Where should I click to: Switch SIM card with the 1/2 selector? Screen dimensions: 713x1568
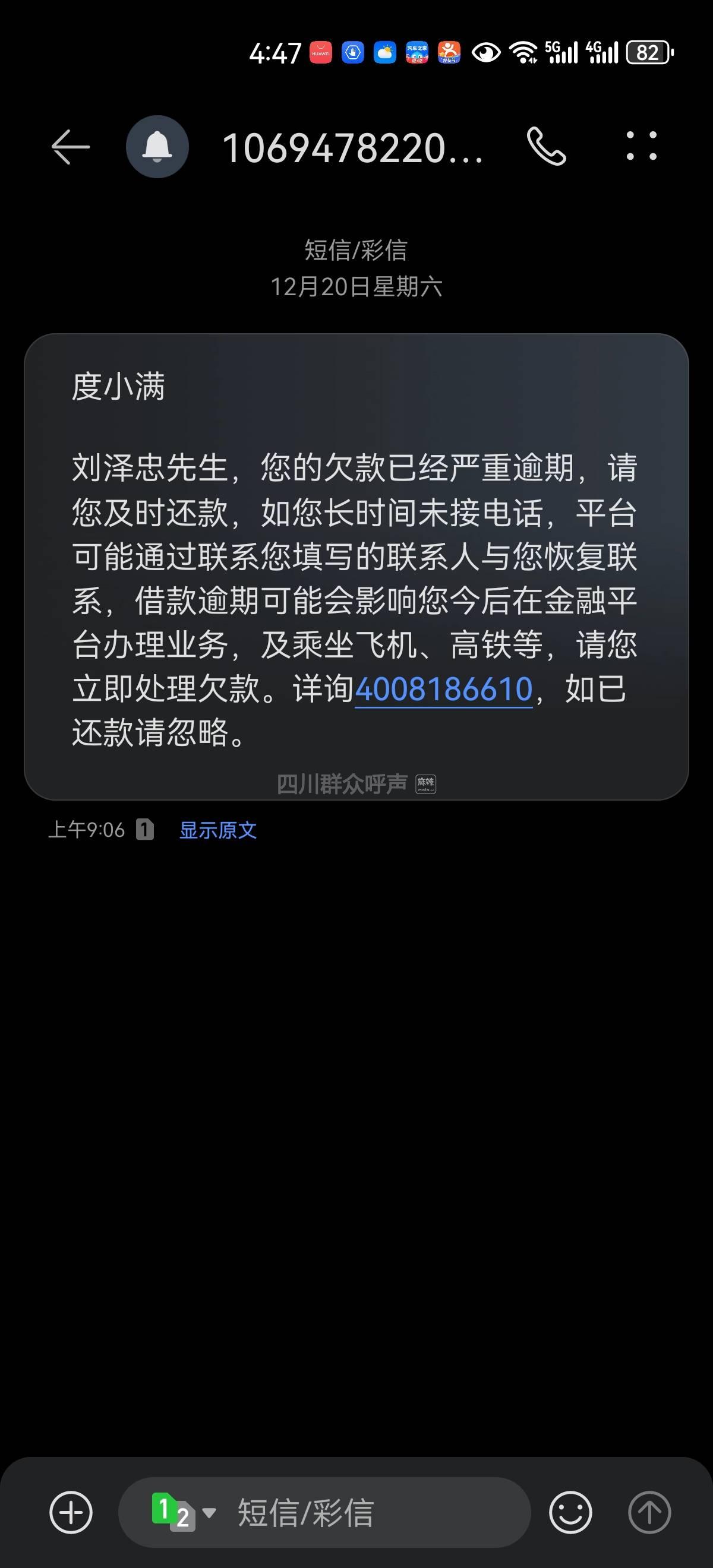(182, 1512)
